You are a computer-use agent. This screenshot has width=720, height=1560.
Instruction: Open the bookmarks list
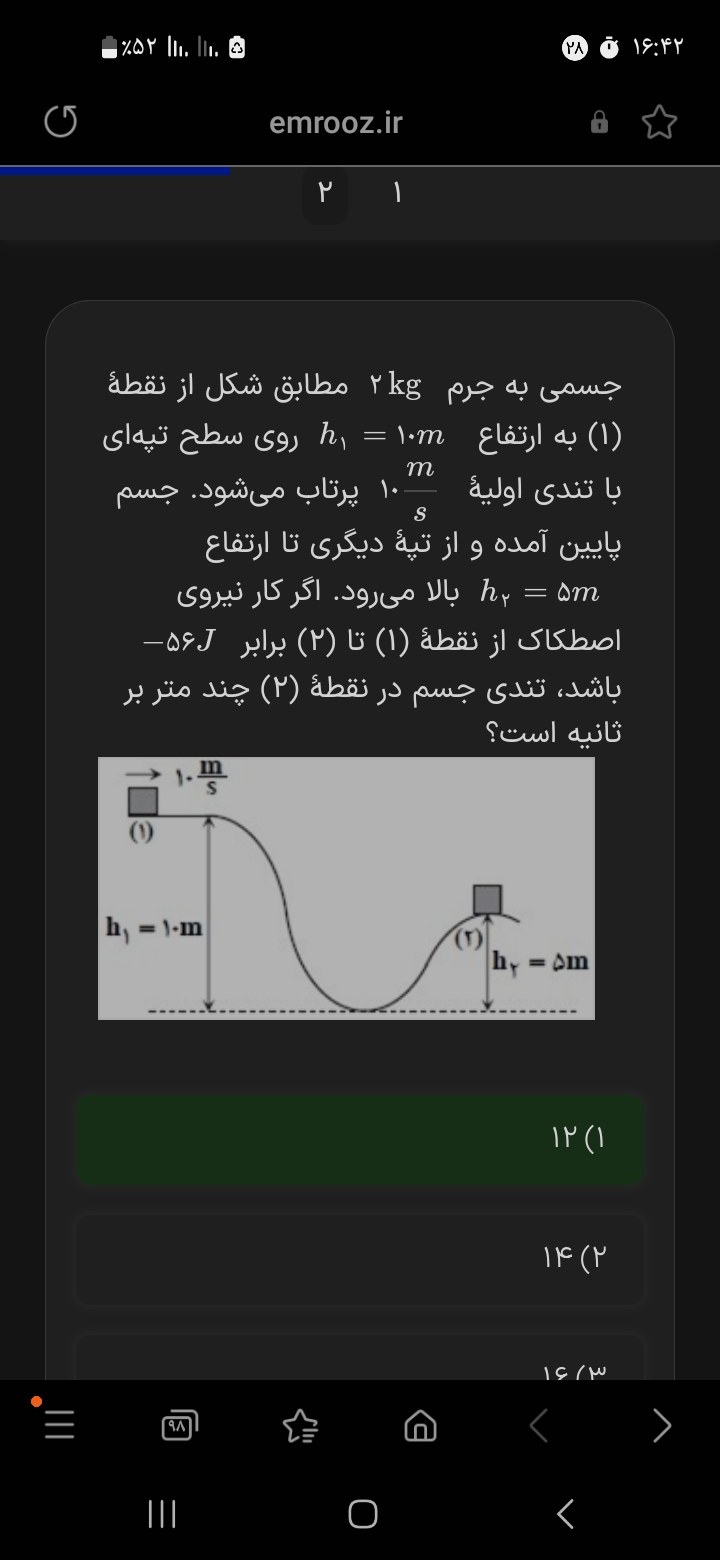pyautogui.click(x=300, y=1427)
